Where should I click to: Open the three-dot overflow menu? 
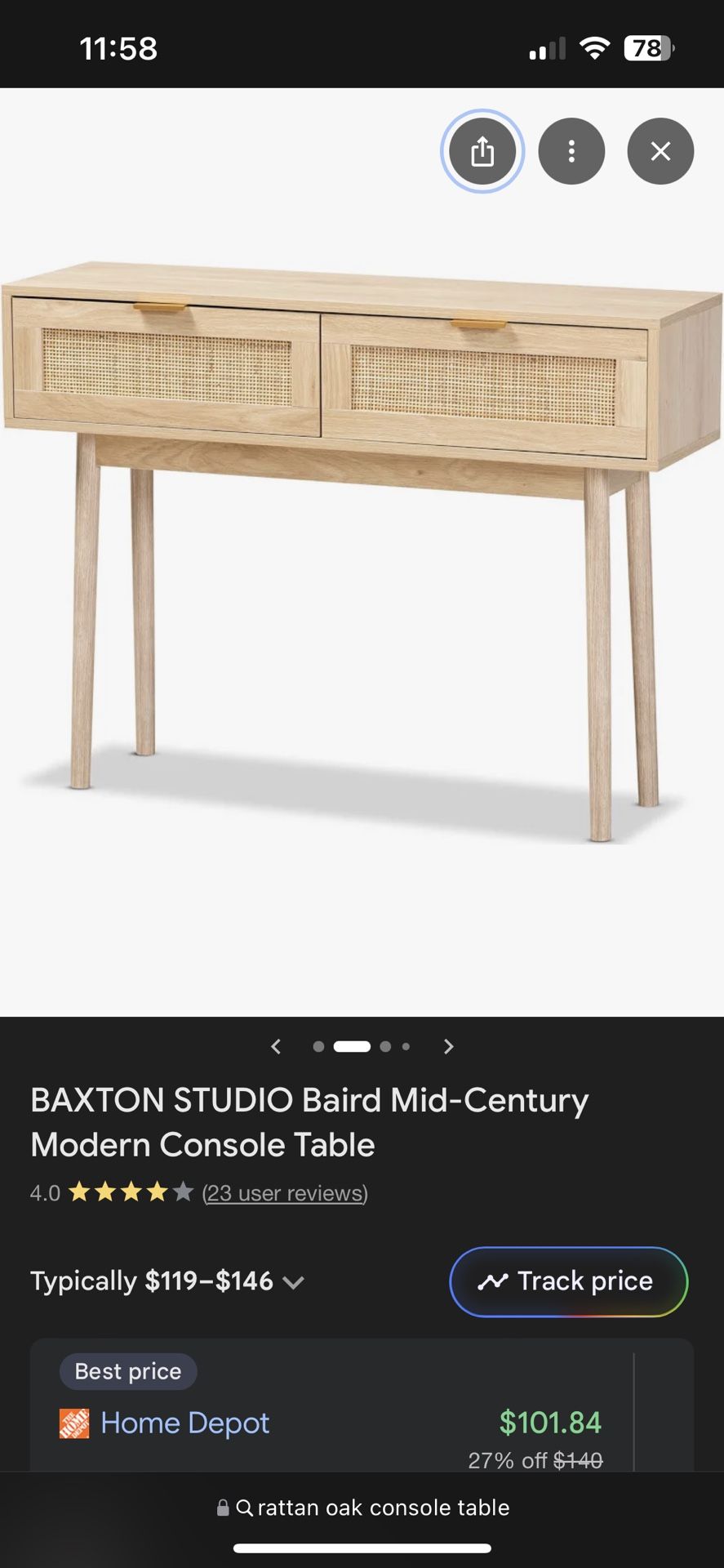coord(571,151)
